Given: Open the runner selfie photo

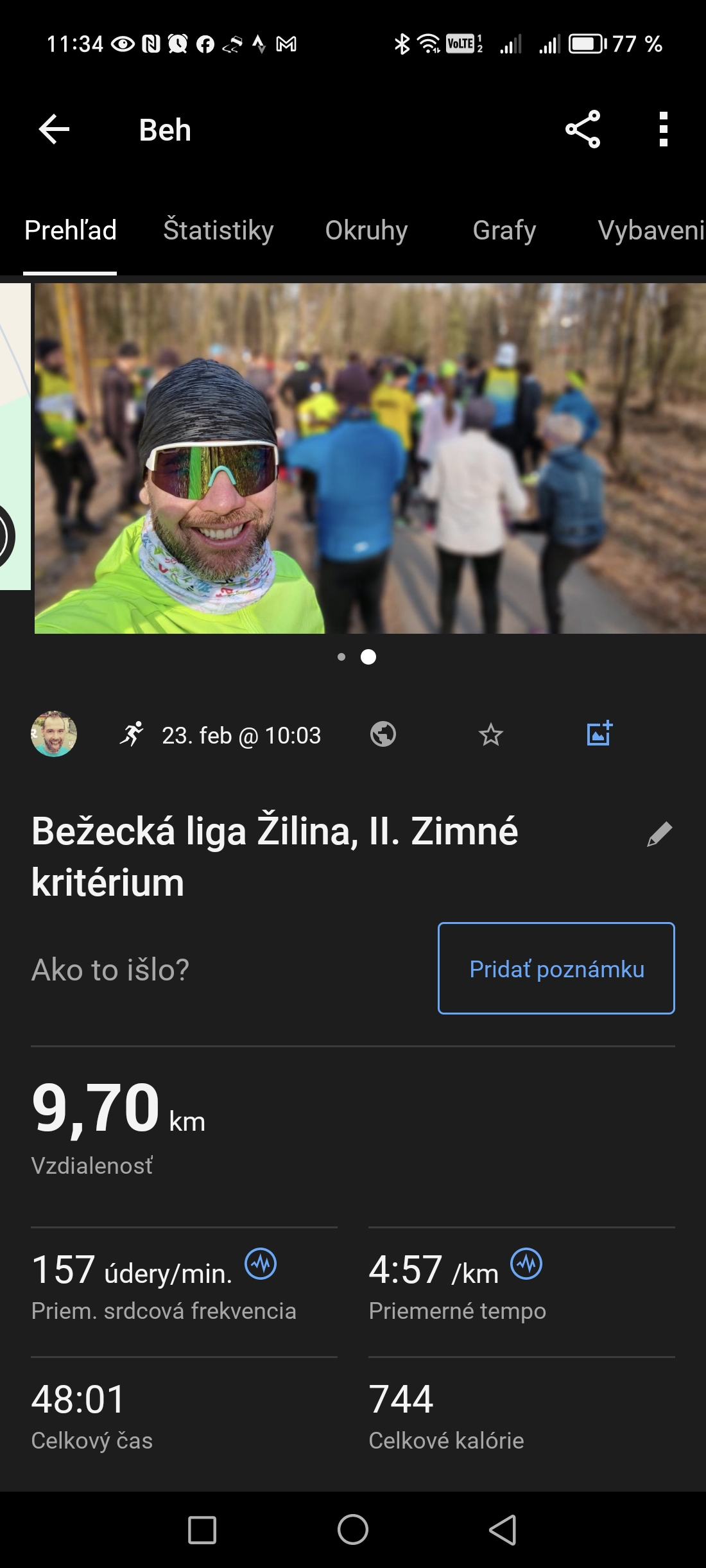Looking at the screenshot, I should [370, 458].
